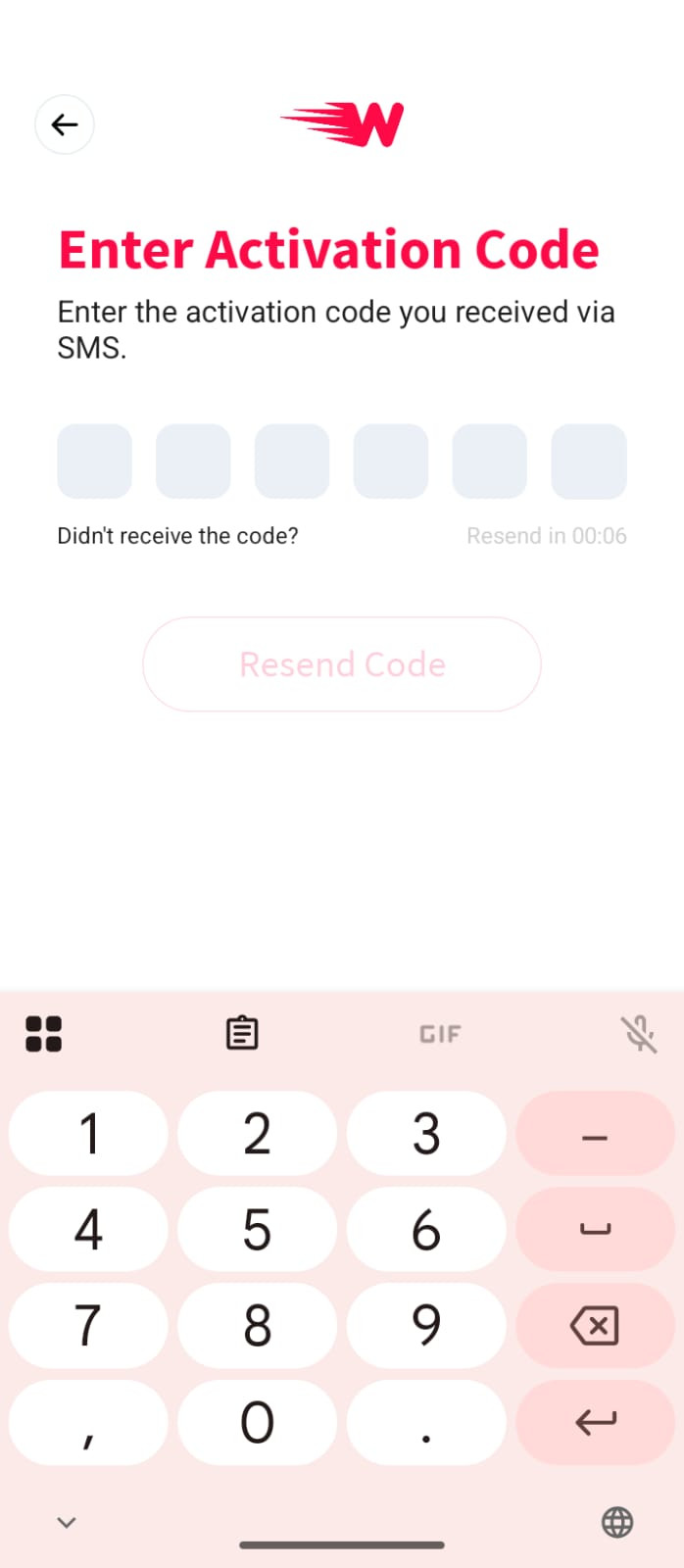
Task: Tap the enter key on keyboard
Action: 595,1422
